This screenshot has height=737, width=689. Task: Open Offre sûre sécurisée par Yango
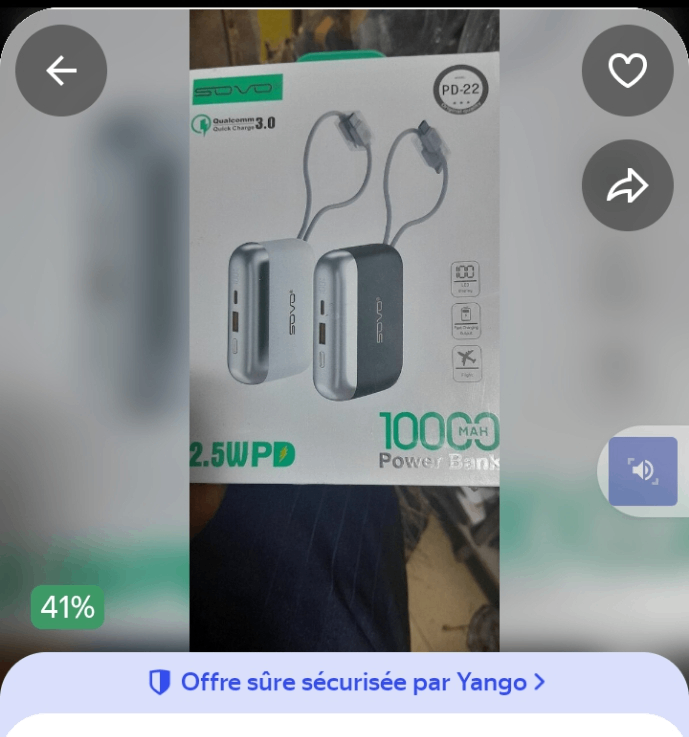[347, 682]
